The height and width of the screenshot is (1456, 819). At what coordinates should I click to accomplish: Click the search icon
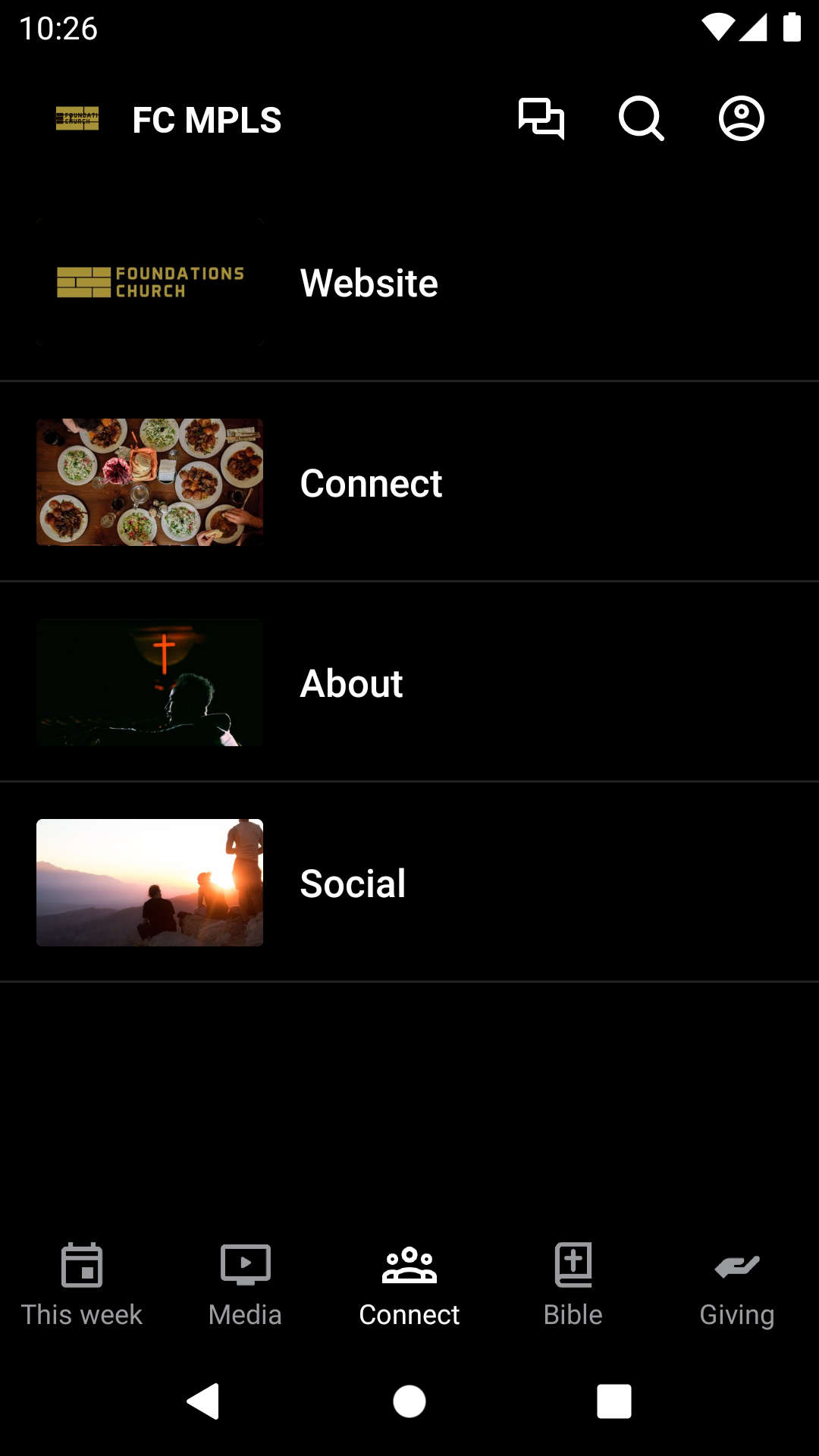(x=641, y=119)
